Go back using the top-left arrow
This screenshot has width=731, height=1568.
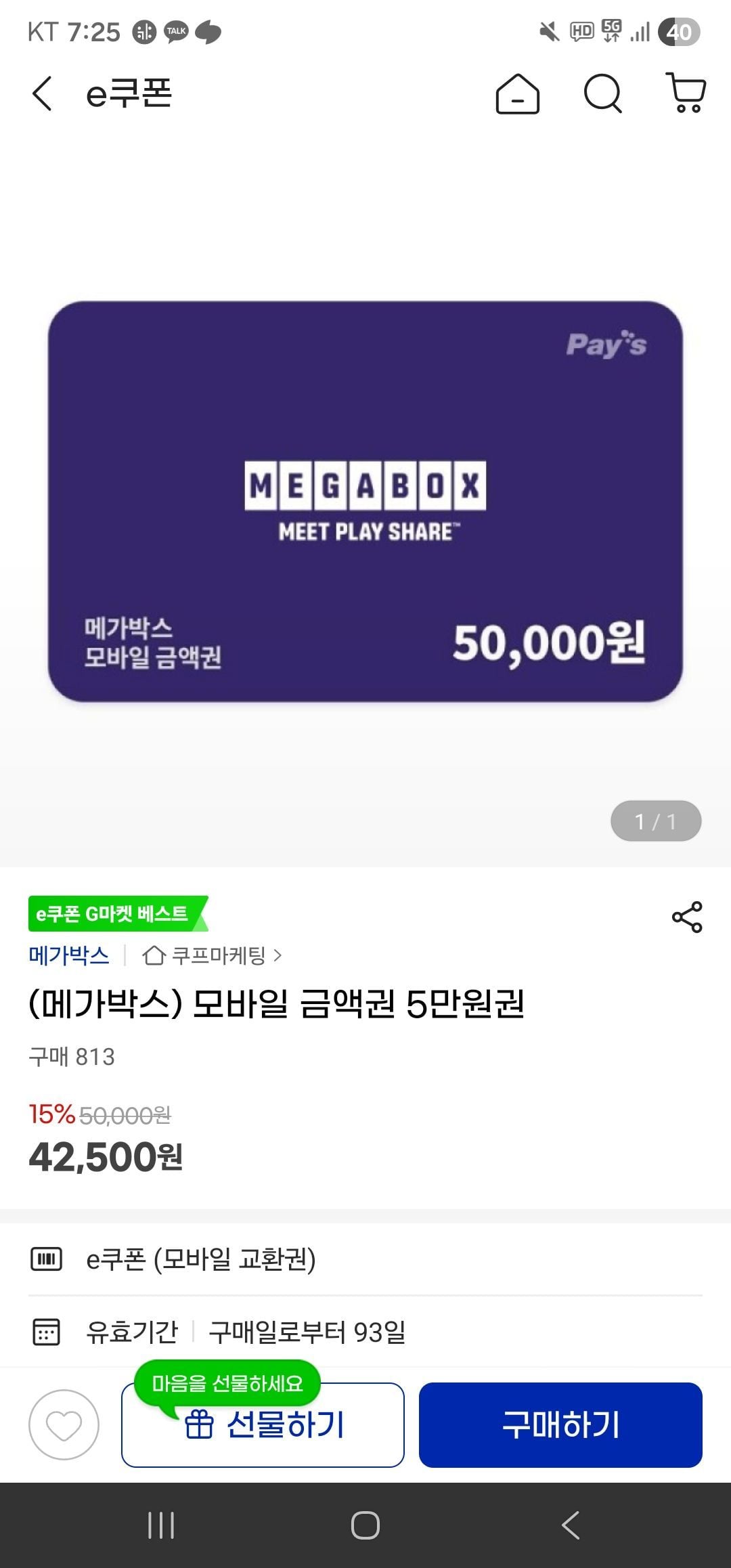42,93
